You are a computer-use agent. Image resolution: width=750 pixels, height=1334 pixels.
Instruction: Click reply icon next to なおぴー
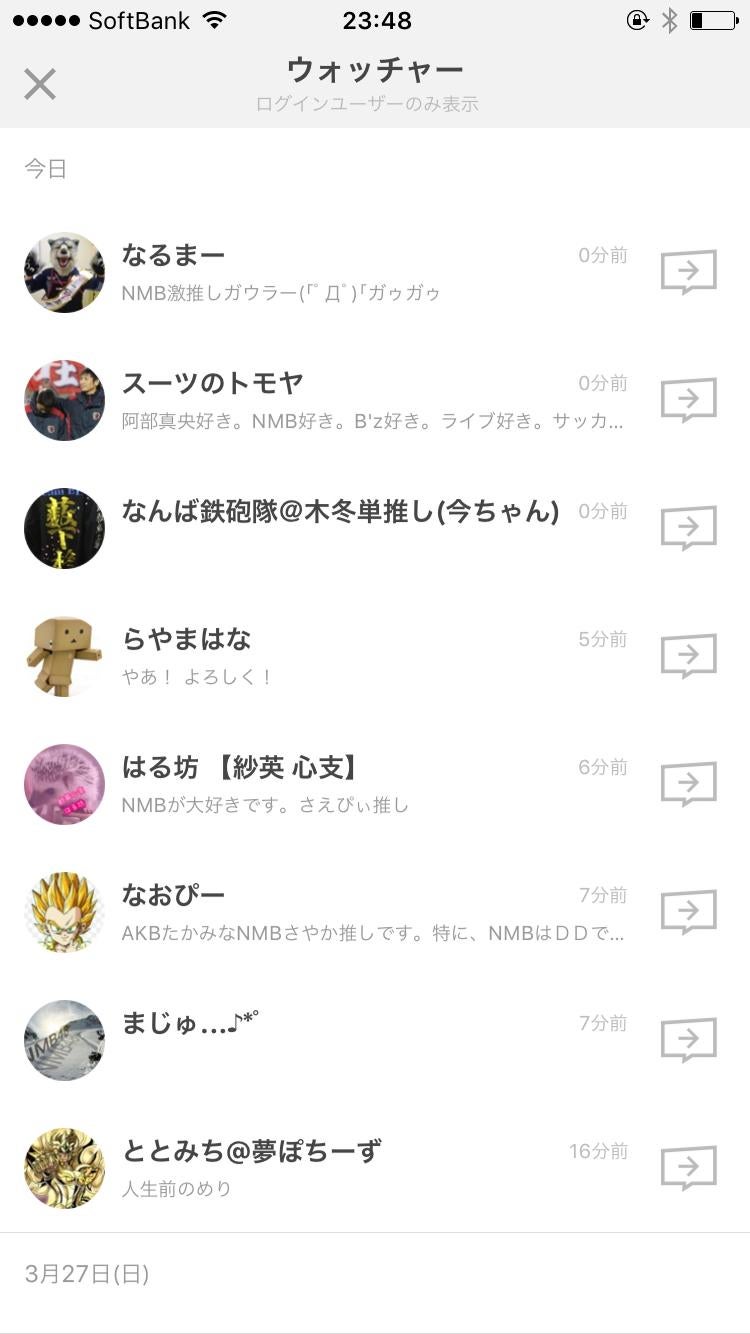pyautogui.click(x=688, y=911)
